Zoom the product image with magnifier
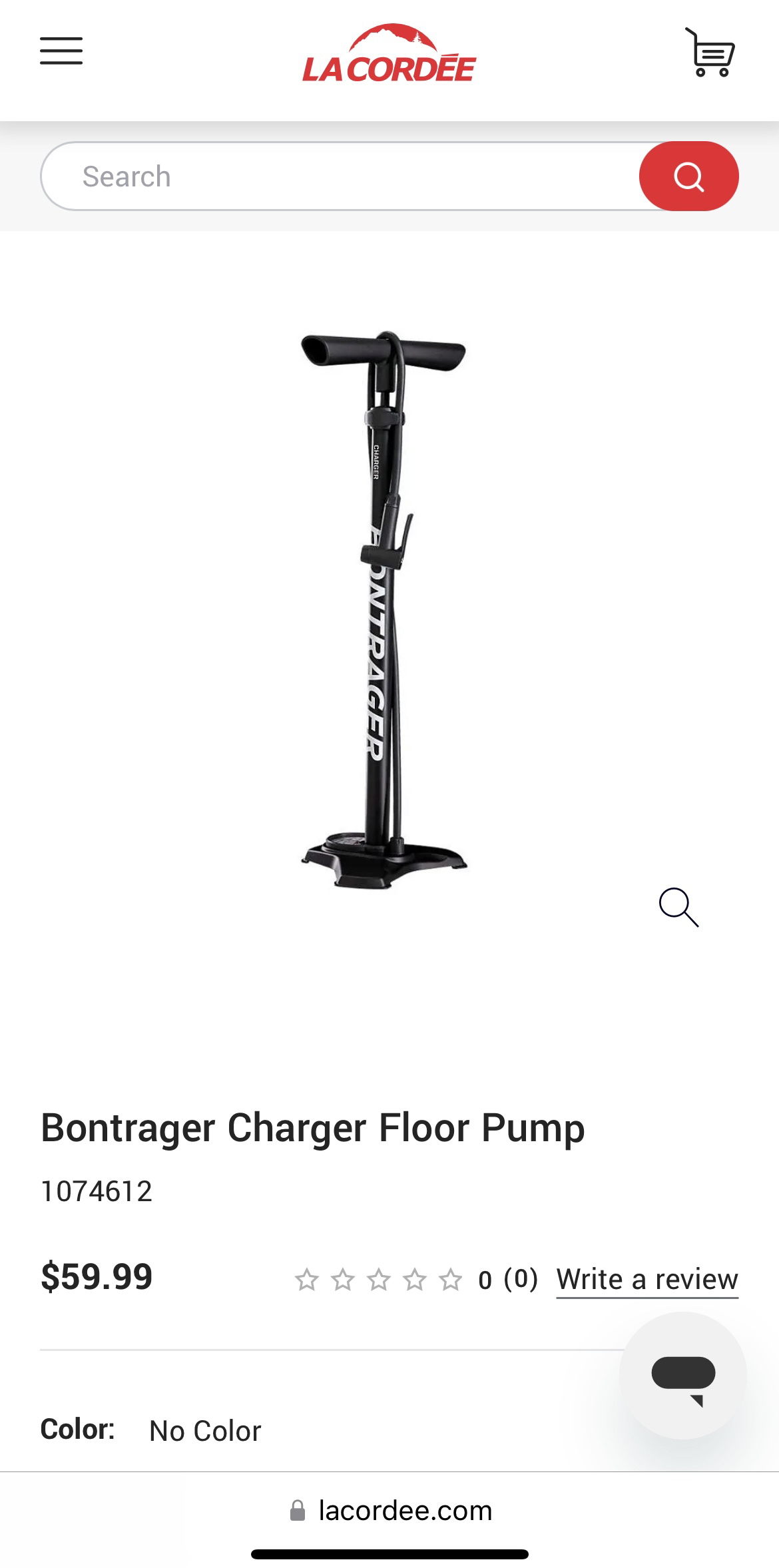The image size is (779, 1568). pos(678,907)
